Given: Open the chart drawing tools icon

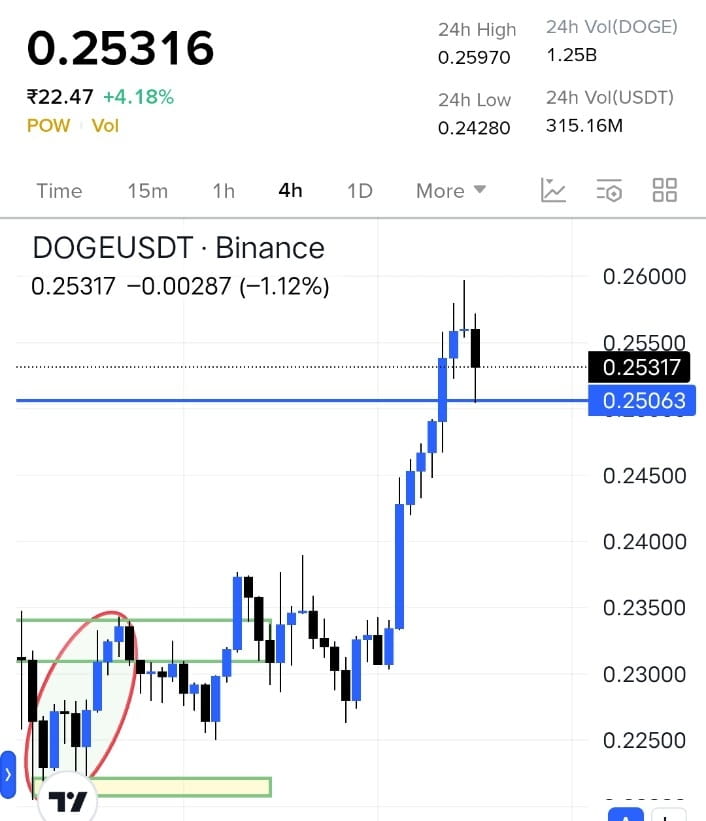Looking at the screenshot, I should 553,190.
